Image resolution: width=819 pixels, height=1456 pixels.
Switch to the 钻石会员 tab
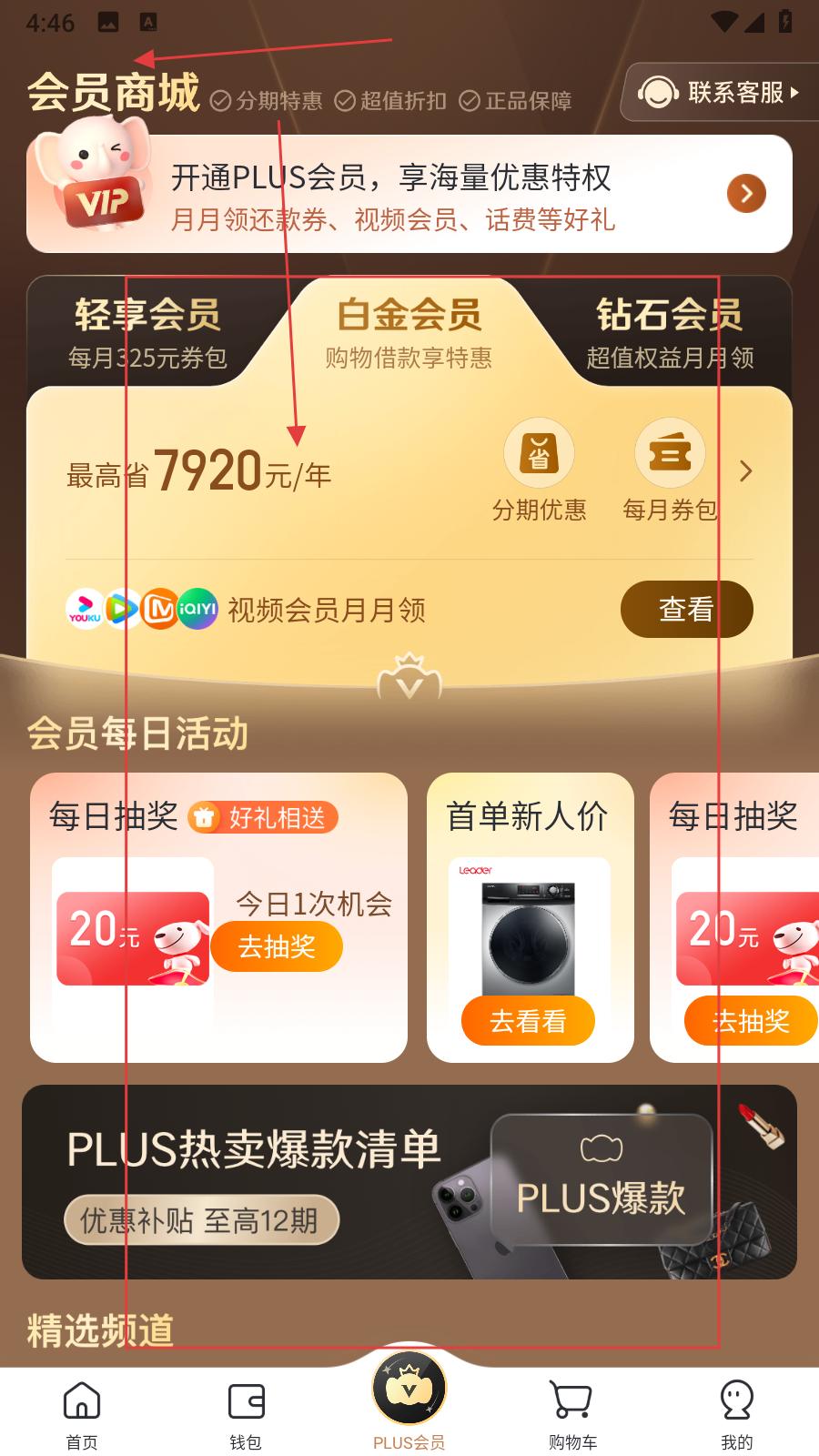[x=670, y=333]
